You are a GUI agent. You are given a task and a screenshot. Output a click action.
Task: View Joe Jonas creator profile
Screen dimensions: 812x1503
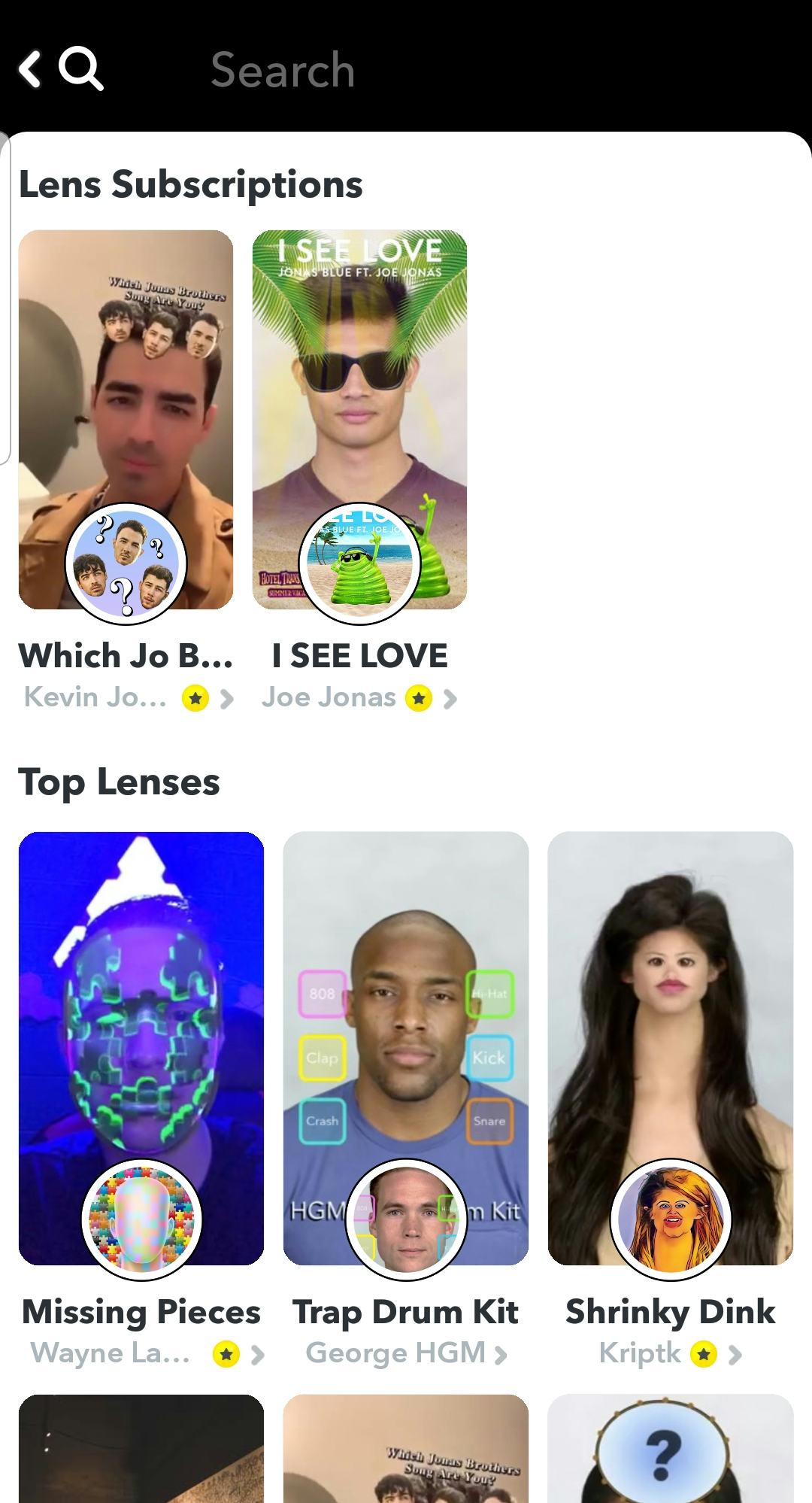coord(359,698)
